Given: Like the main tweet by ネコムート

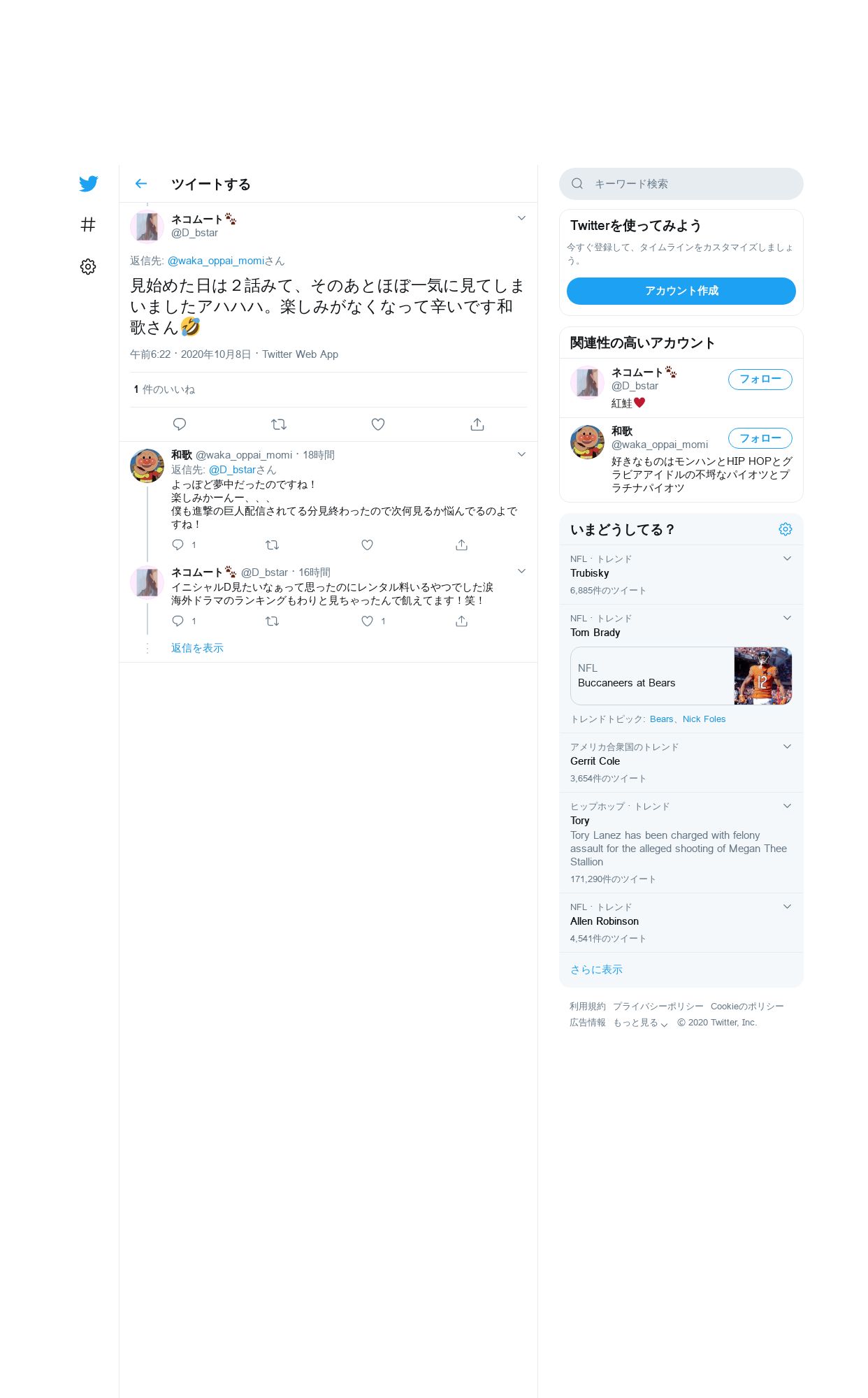Looking at the screenshot, I should [x=378, y=424].
